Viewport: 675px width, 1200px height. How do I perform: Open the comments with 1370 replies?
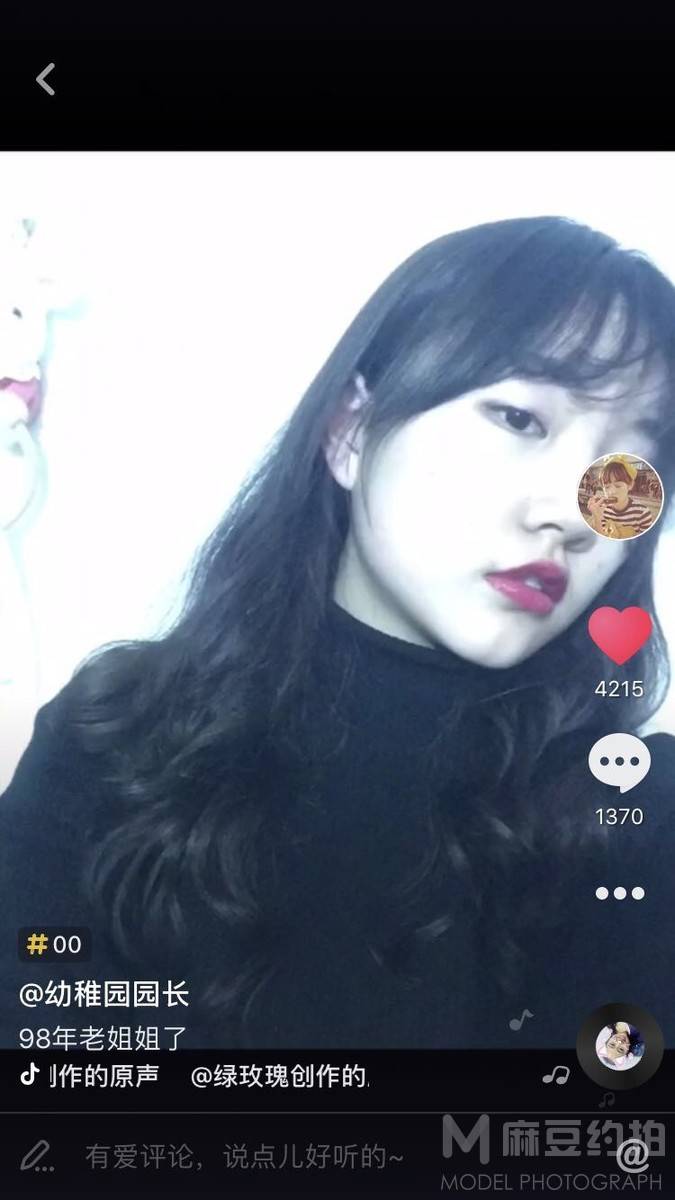pyautogui.click(x=619, y=764)
